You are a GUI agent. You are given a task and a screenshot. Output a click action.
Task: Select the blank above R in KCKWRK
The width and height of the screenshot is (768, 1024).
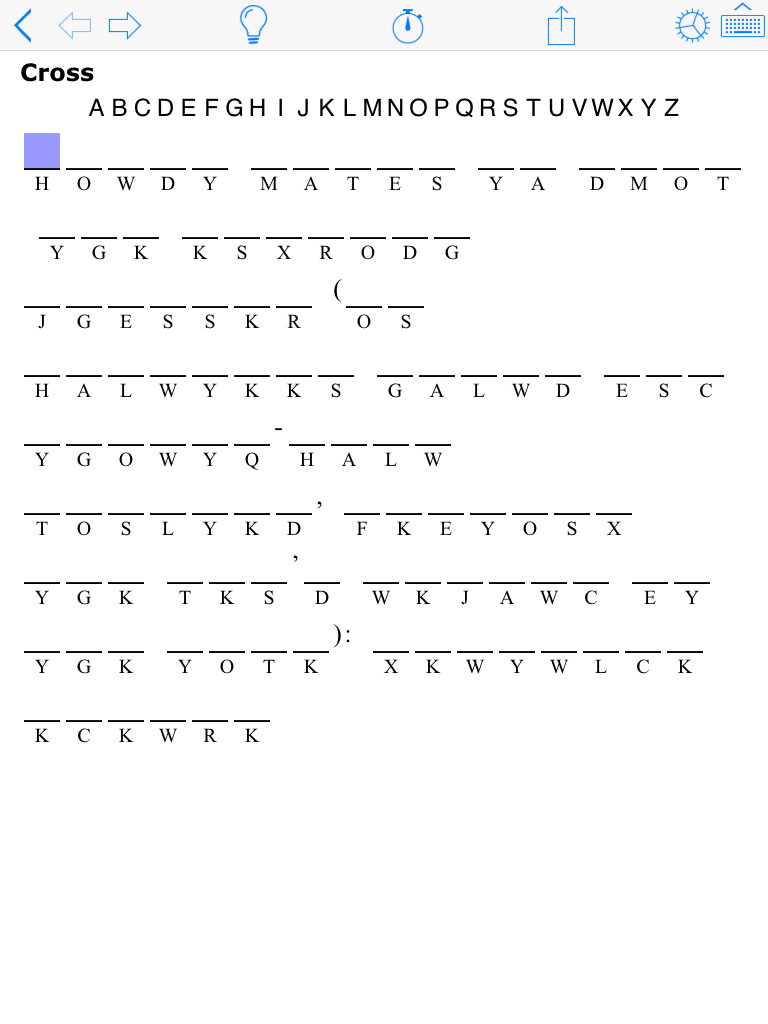(210, 705)
